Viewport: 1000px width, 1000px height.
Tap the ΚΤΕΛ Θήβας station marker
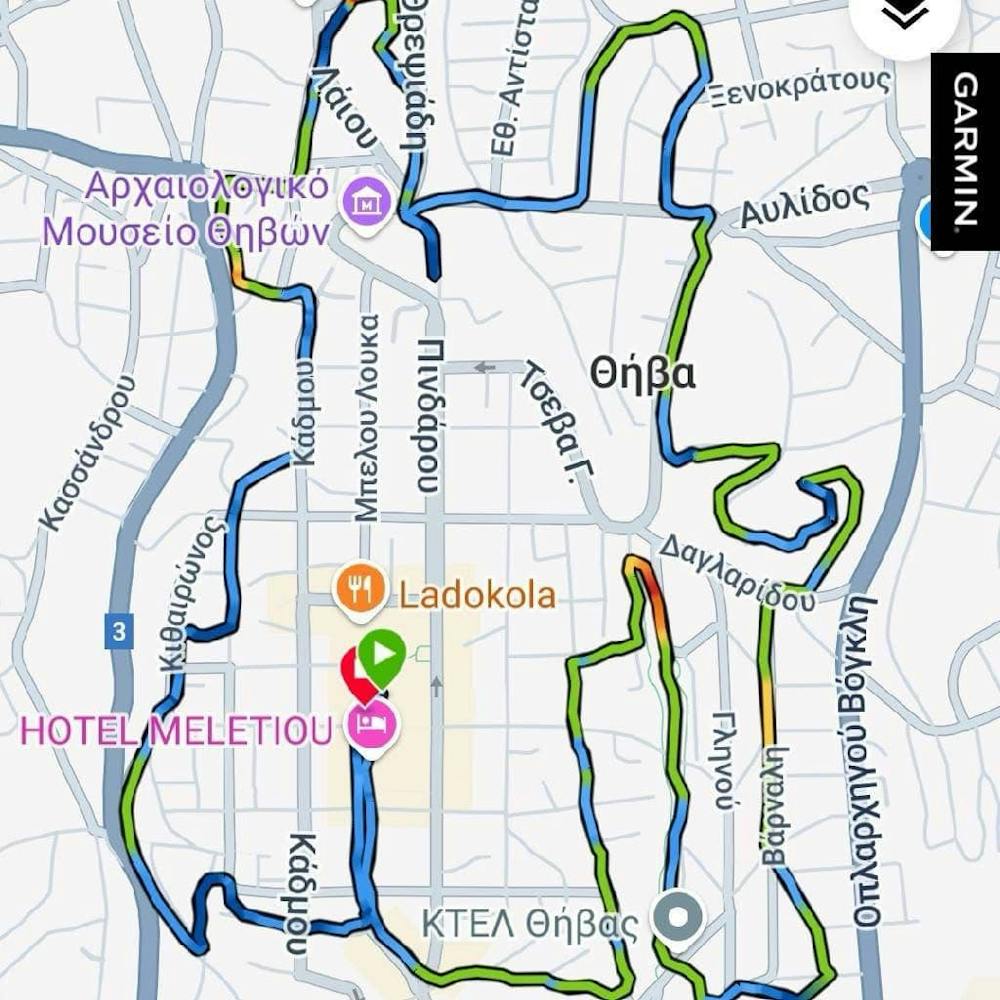[680, 916]
